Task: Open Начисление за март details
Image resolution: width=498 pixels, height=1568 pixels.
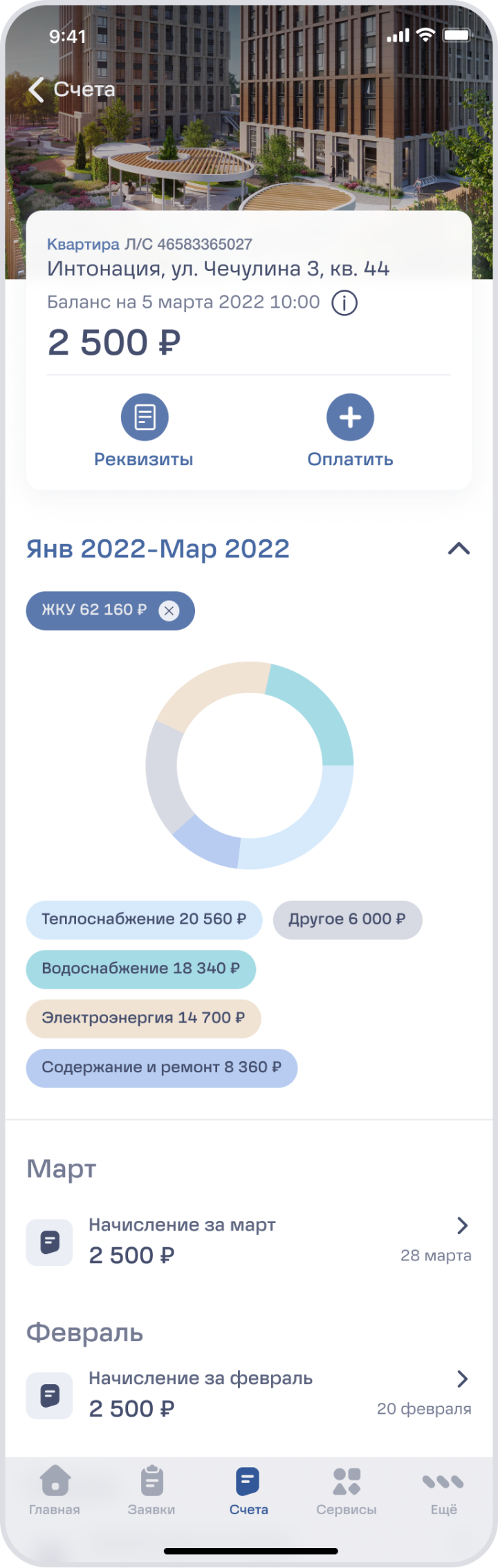Action: [x=249, y=1242]
